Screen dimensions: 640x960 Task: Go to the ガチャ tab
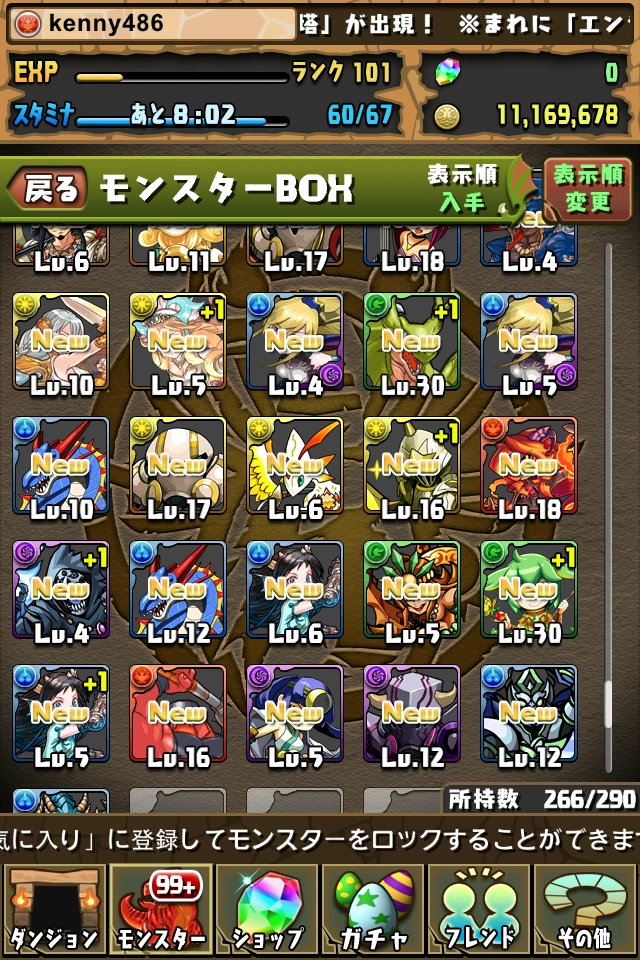373,910
